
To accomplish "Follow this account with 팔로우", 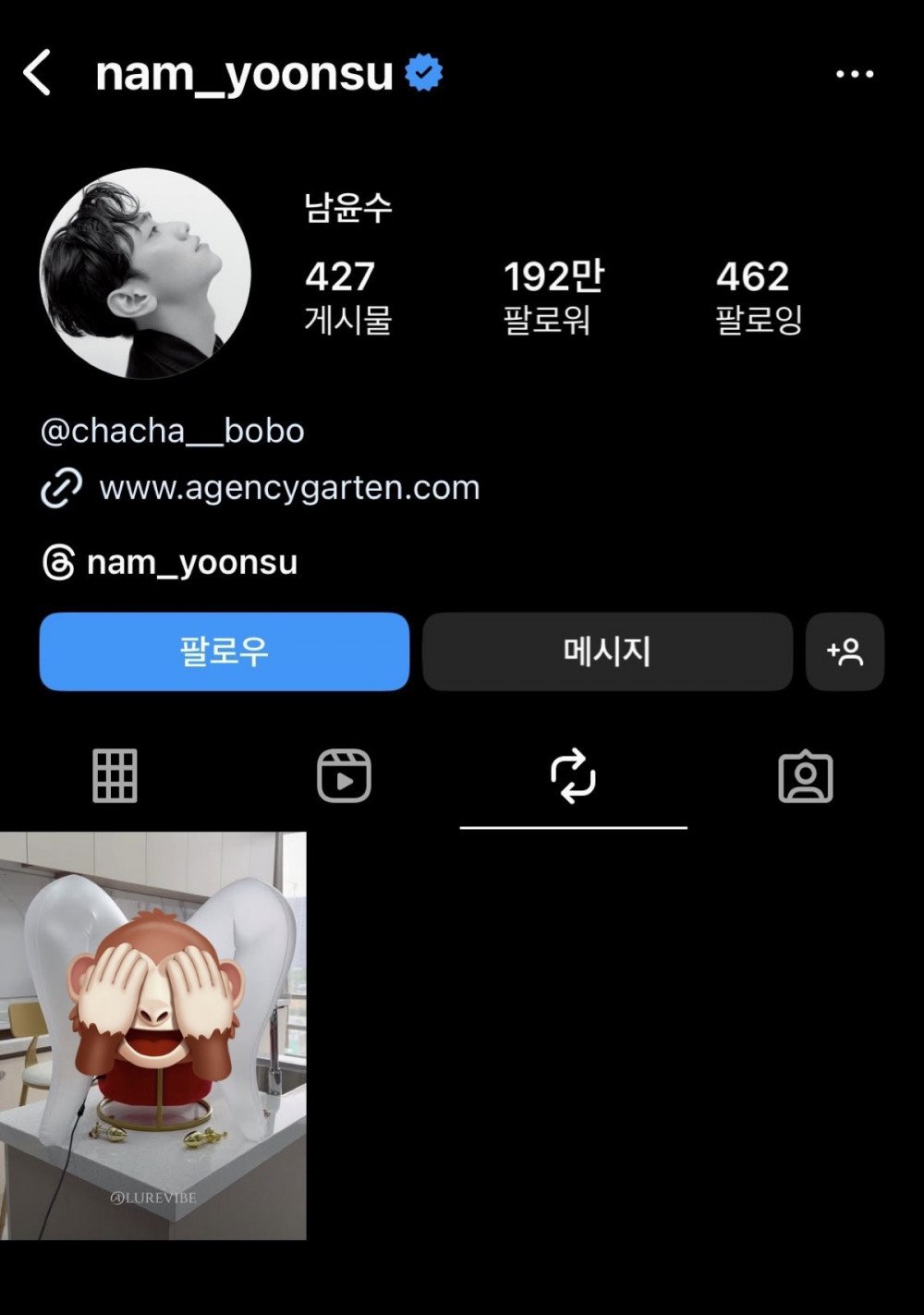I will point(224,651).
